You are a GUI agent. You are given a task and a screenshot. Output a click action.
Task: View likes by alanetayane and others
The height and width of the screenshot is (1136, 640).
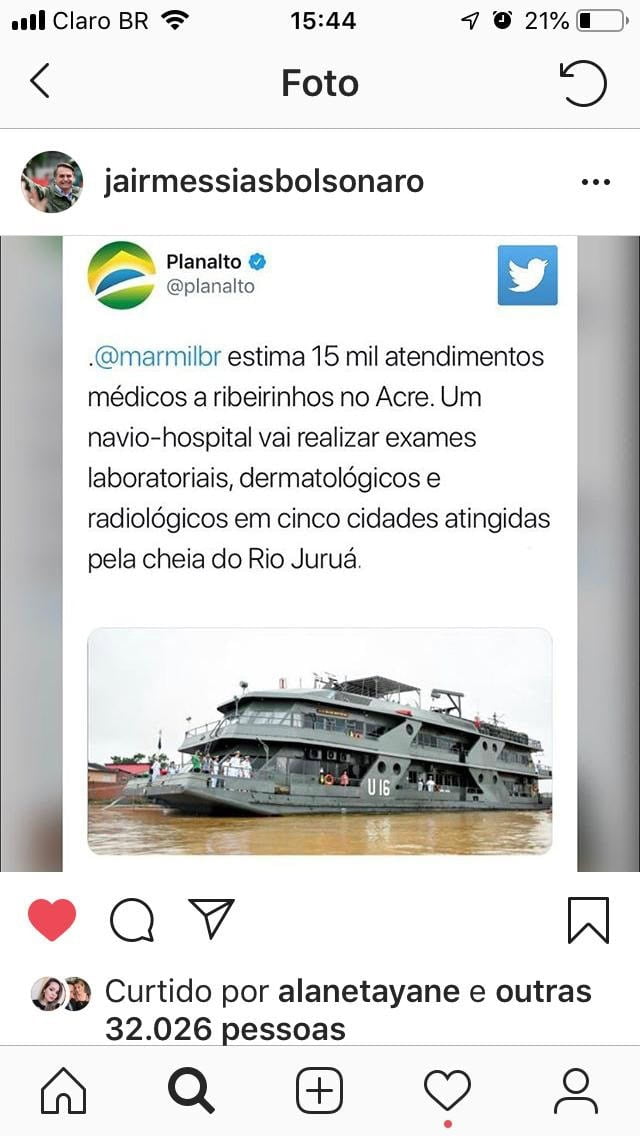pyautogui.click(x=348, y=1010)
